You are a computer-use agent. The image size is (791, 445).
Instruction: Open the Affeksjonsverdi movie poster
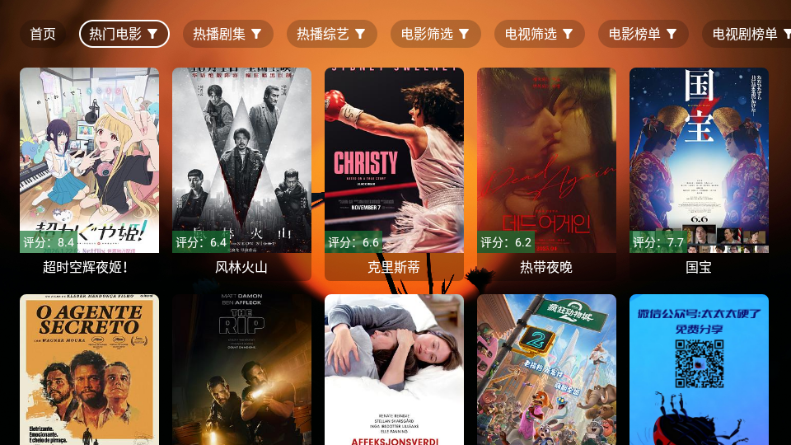click(394, 370)
